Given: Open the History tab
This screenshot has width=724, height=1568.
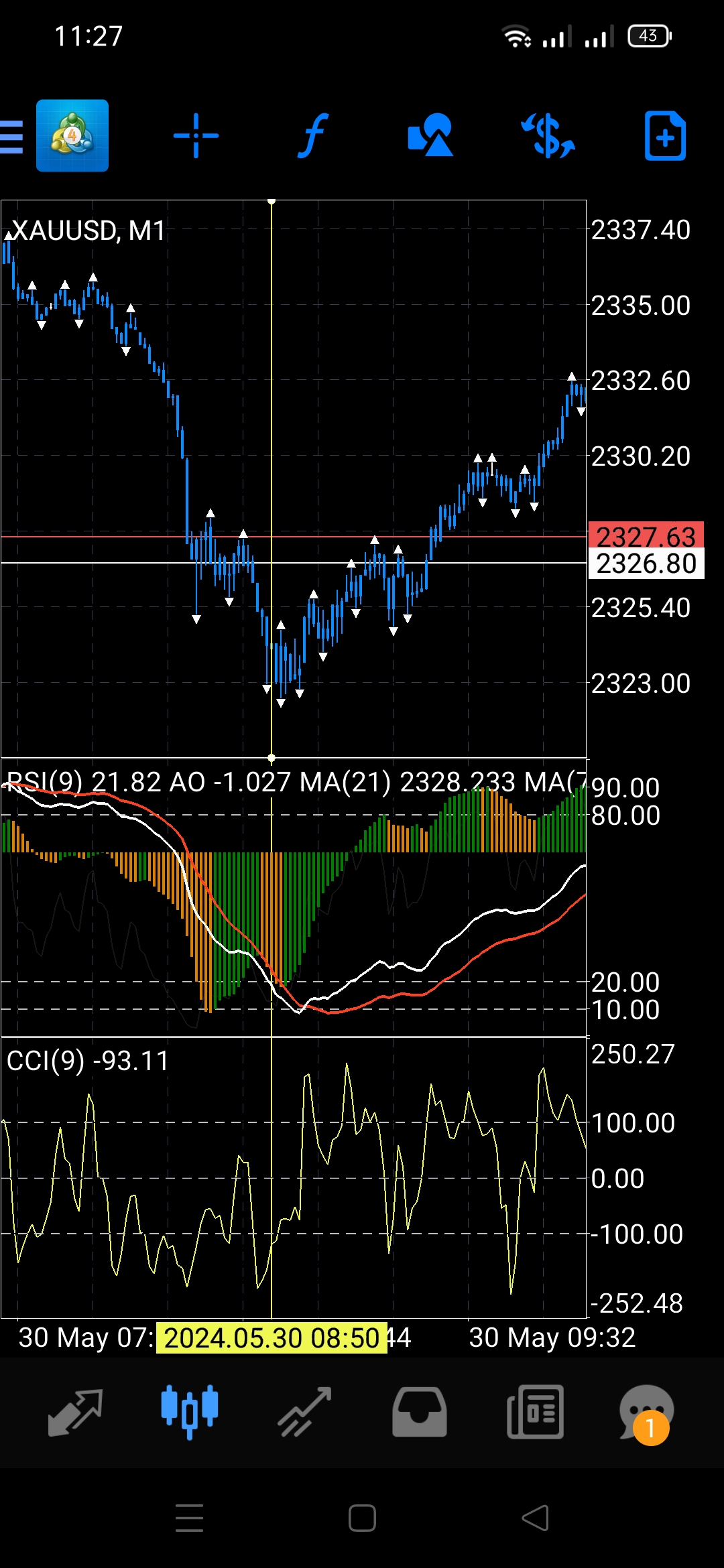Looking at the screenshot, I should pos(420,1413).
